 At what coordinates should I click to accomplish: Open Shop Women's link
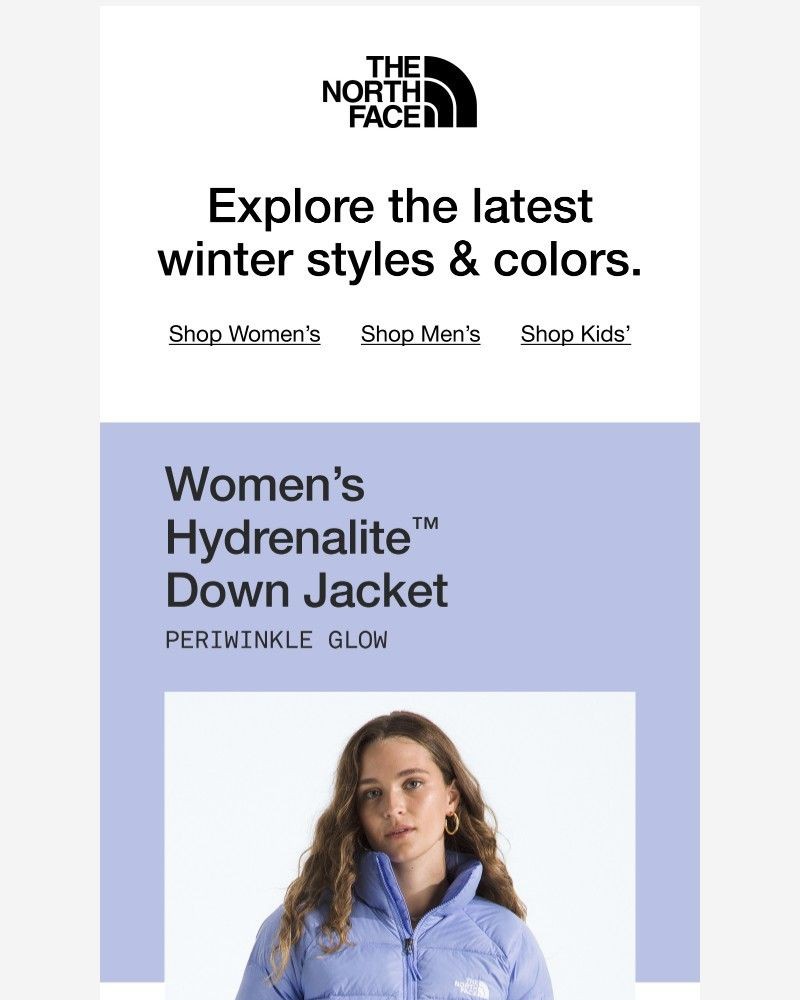pos(243,334)
